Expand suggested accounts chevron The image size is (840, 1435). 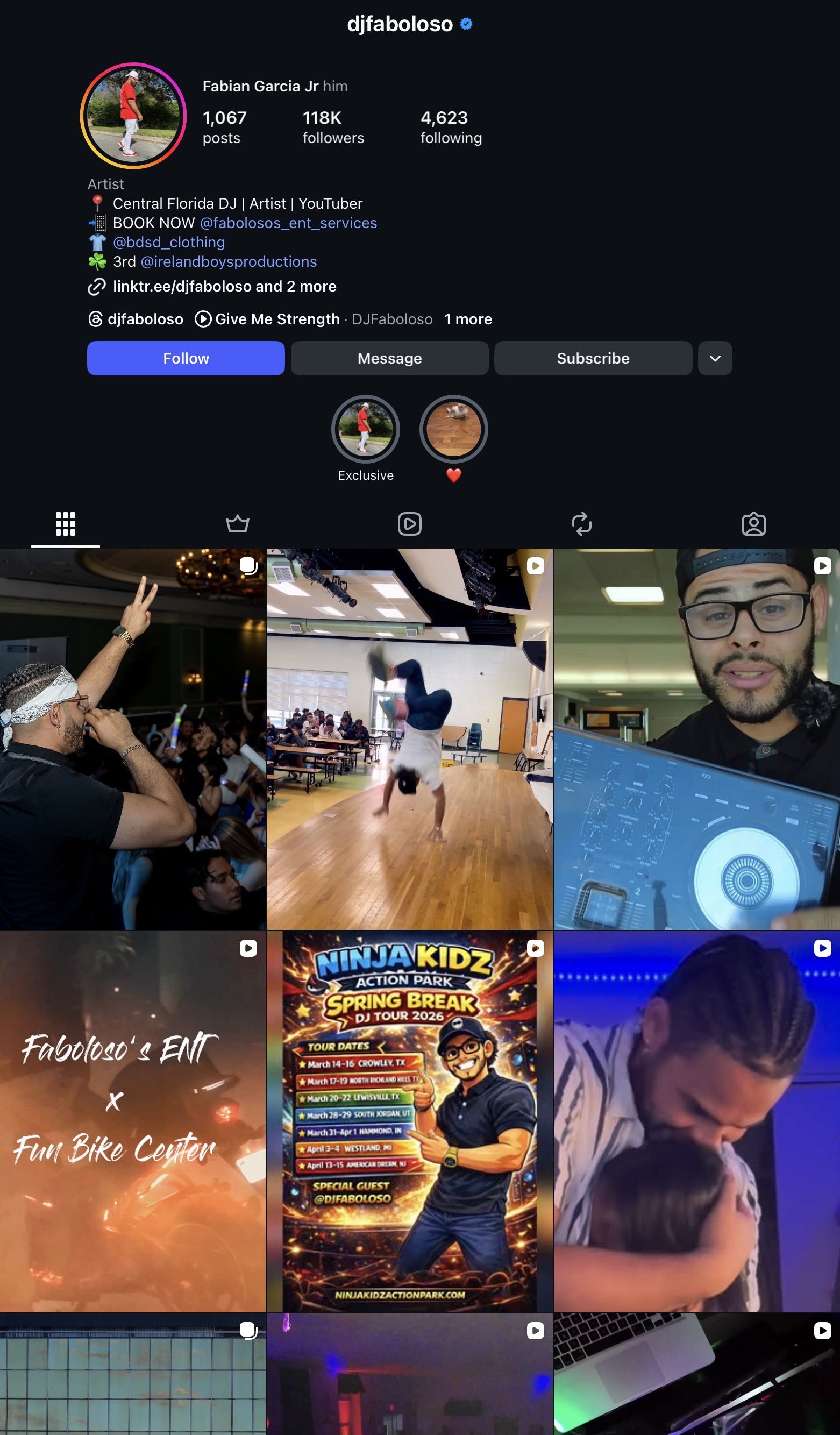coord(715,358)
